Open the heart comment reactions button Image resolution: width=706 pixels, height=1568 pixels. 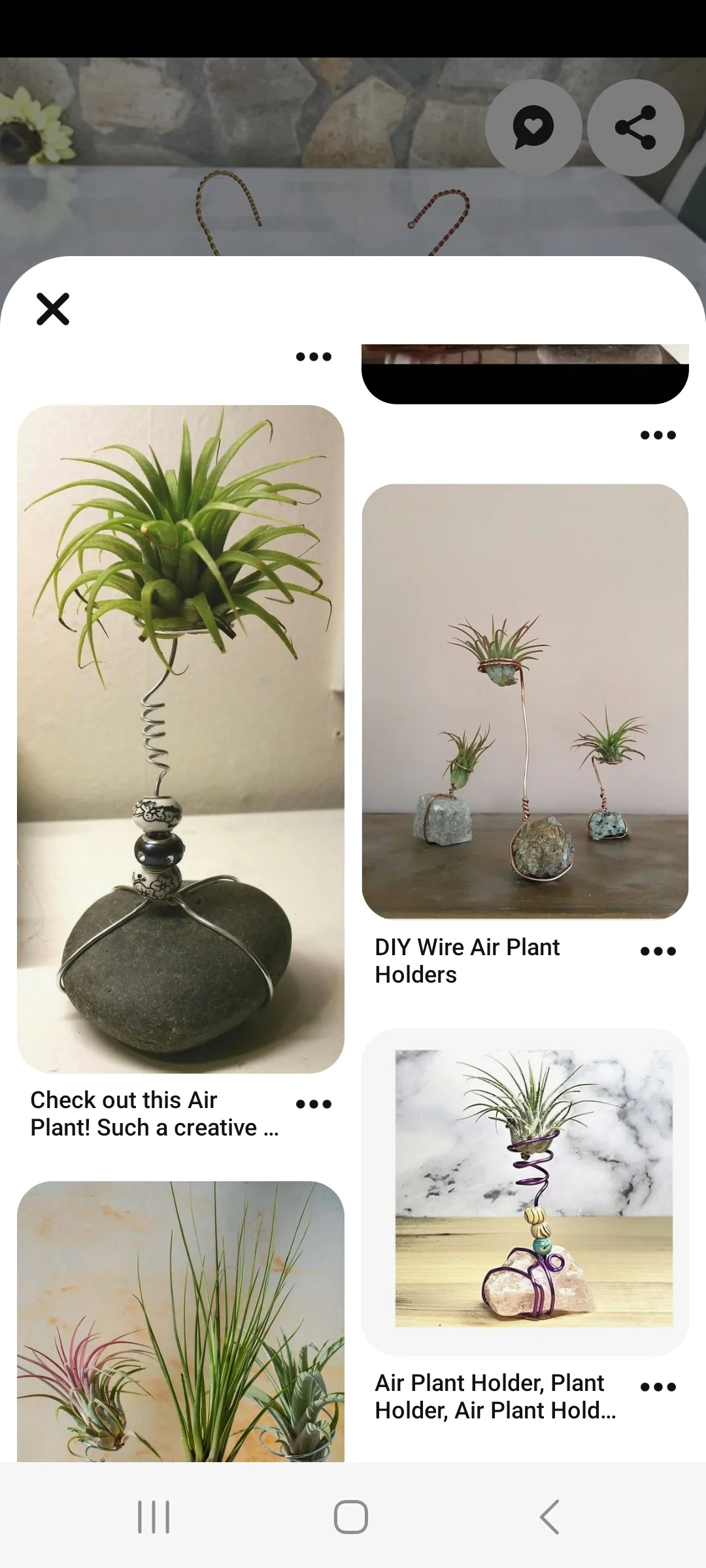tap(533, 127)
